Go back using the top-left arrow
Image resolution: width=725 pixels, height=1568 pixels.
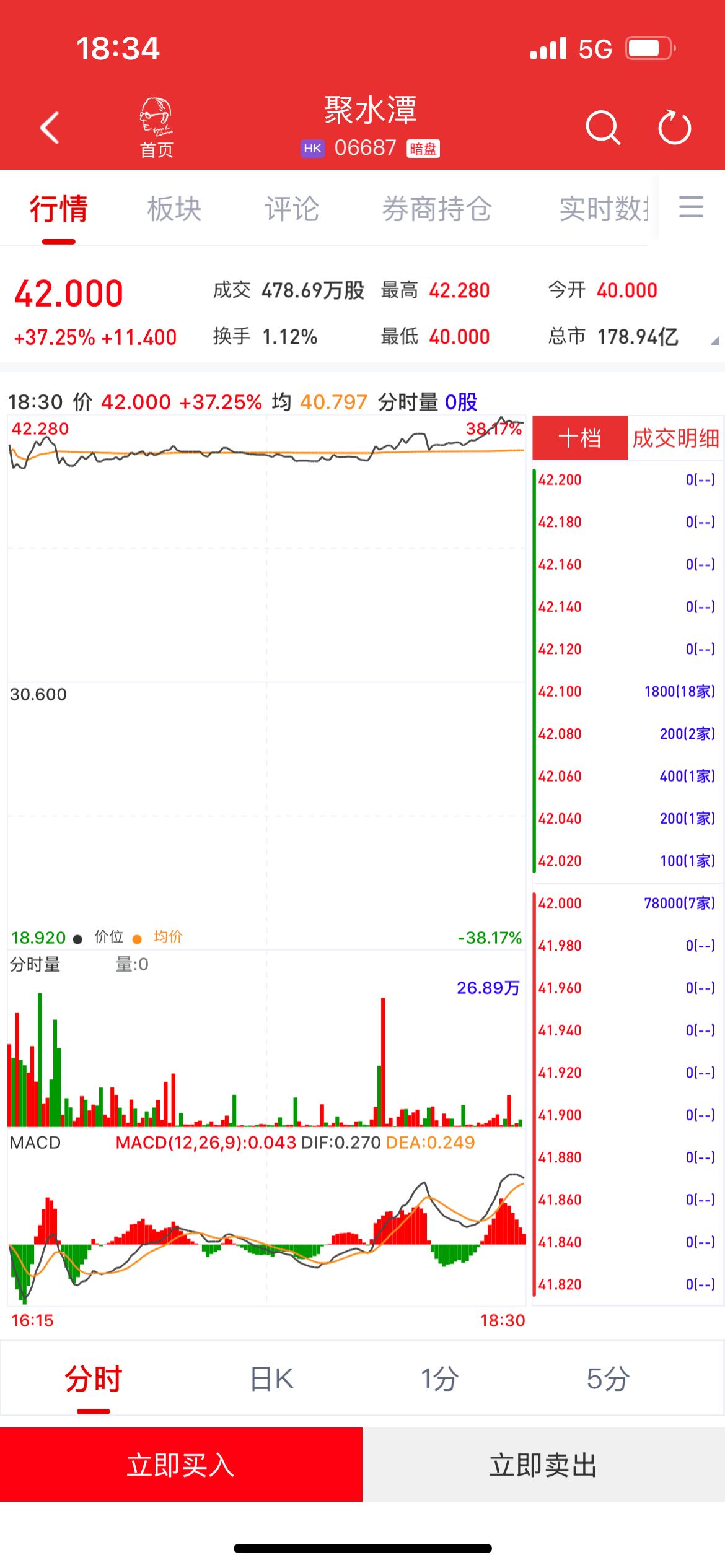[x=50, y=128]
